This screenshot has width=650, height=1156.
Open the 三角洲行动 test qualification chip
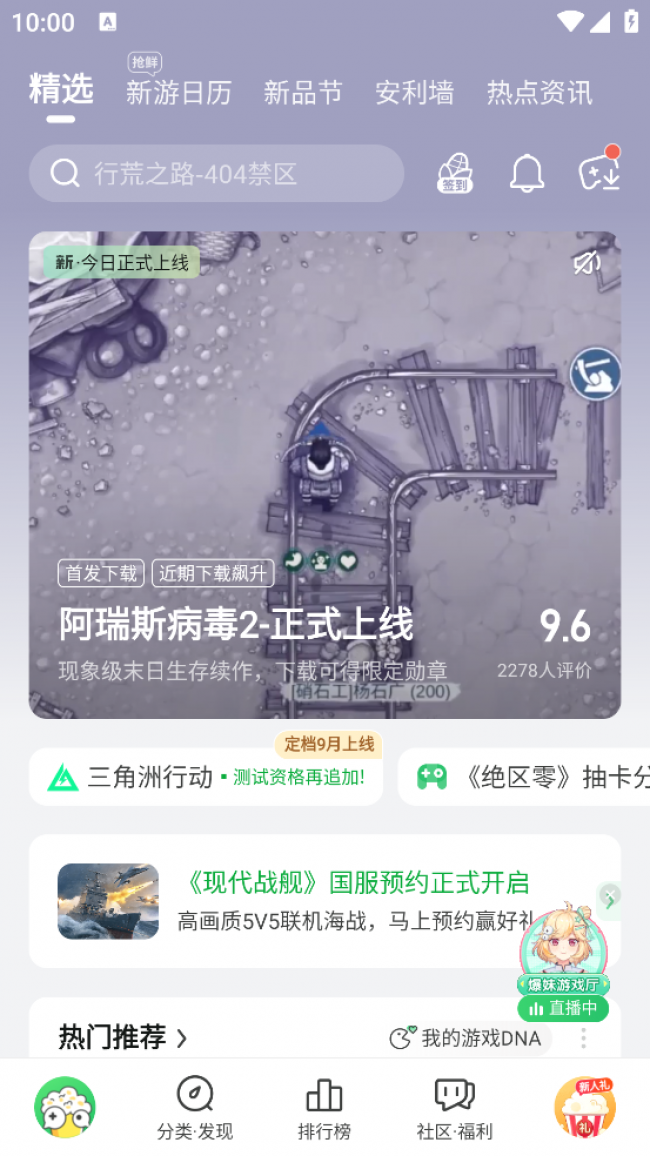pos(206,777)
